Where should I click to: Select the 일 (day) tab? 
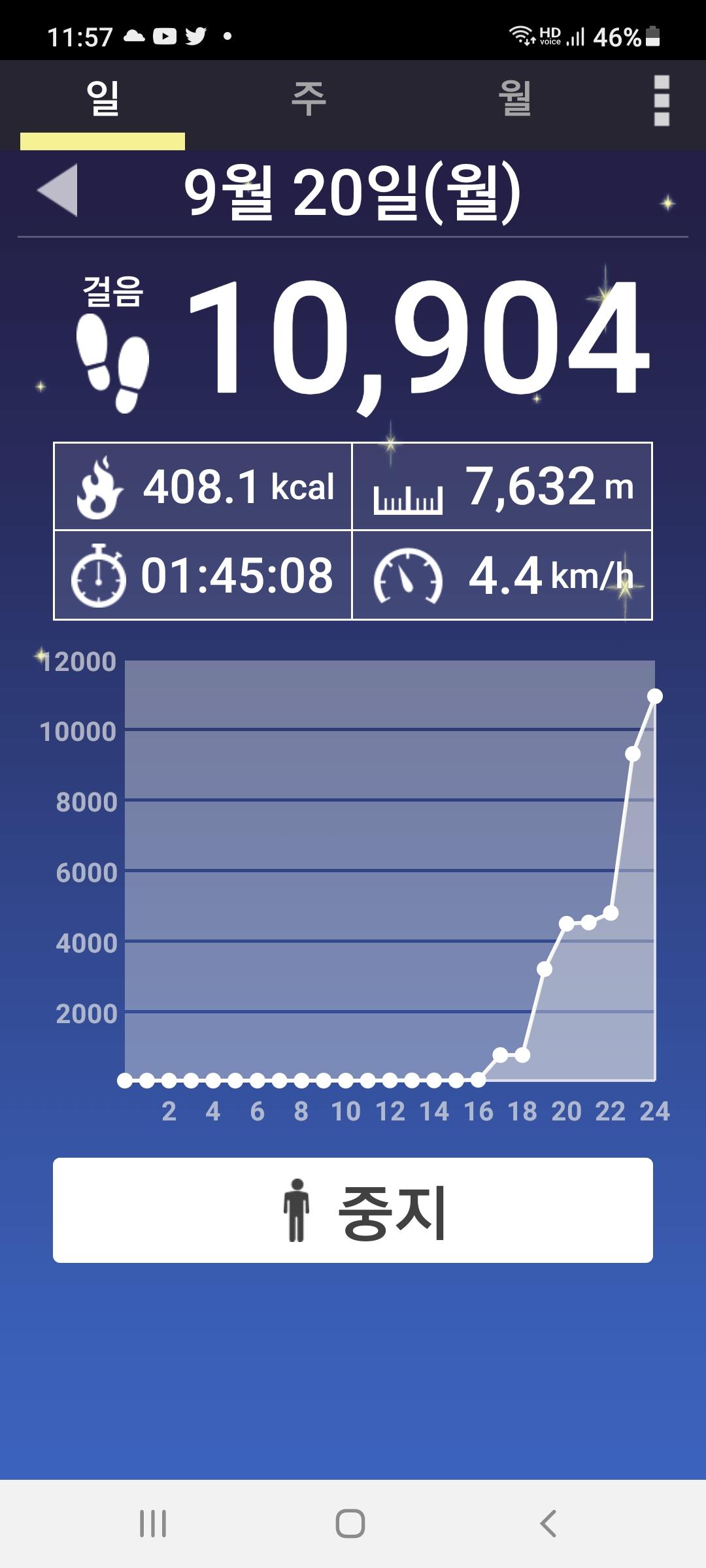coord(103,99)
